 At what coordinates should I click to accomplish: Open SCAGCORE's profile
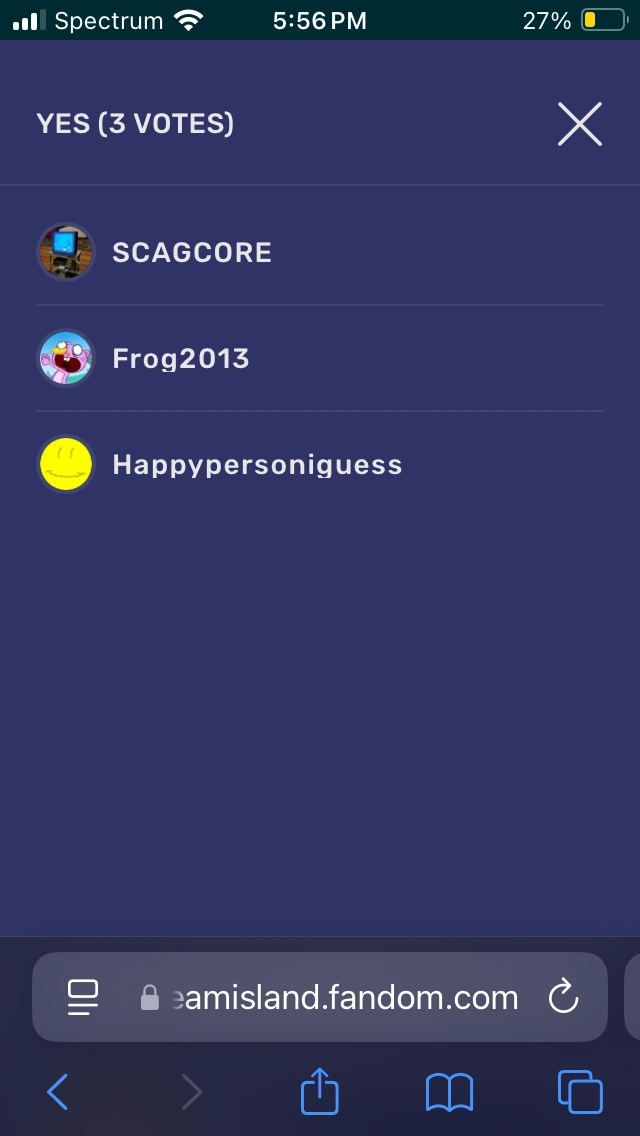point(191,252)
